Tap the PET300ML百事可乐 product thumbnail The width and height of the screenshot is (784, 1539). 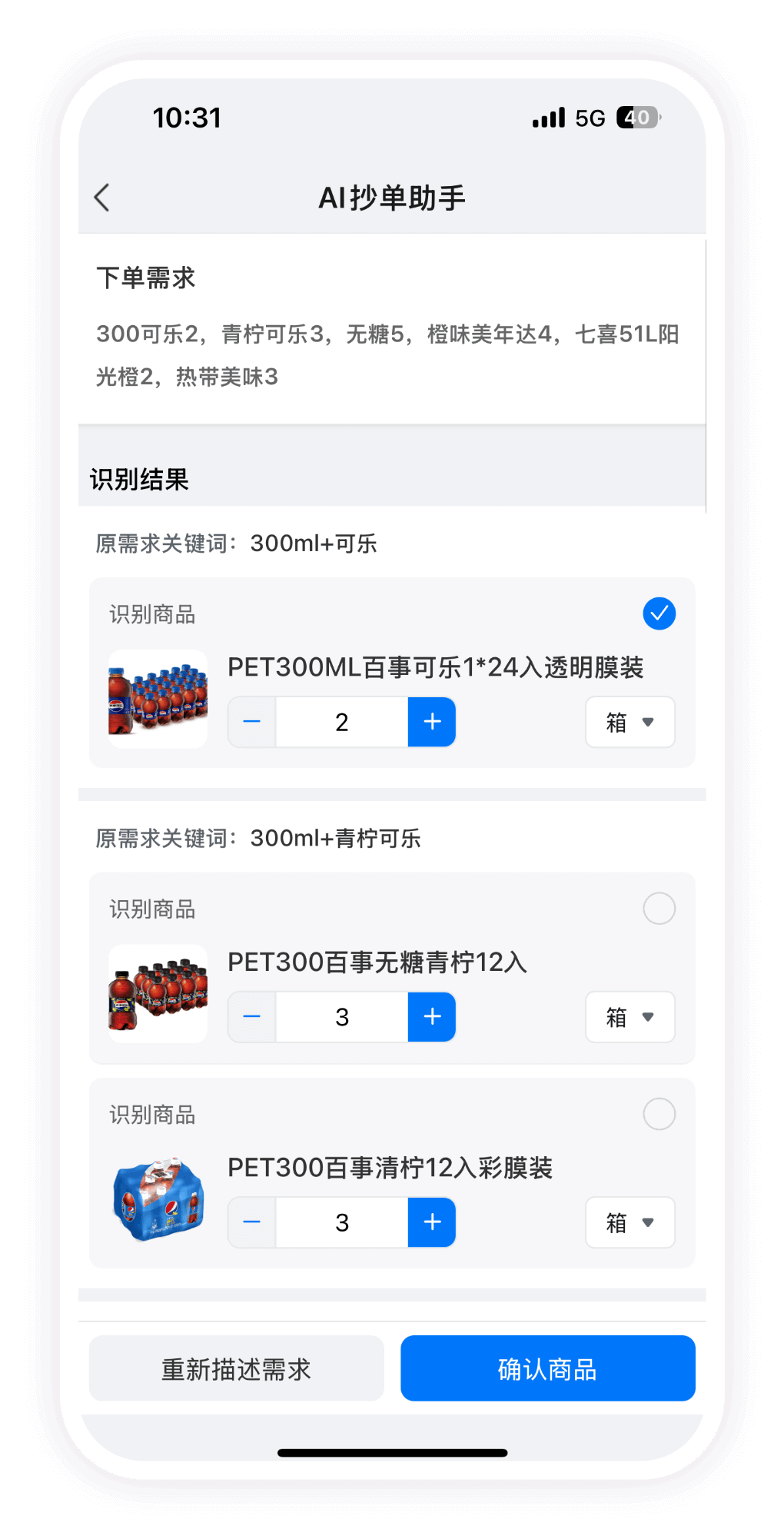point(157,696)
